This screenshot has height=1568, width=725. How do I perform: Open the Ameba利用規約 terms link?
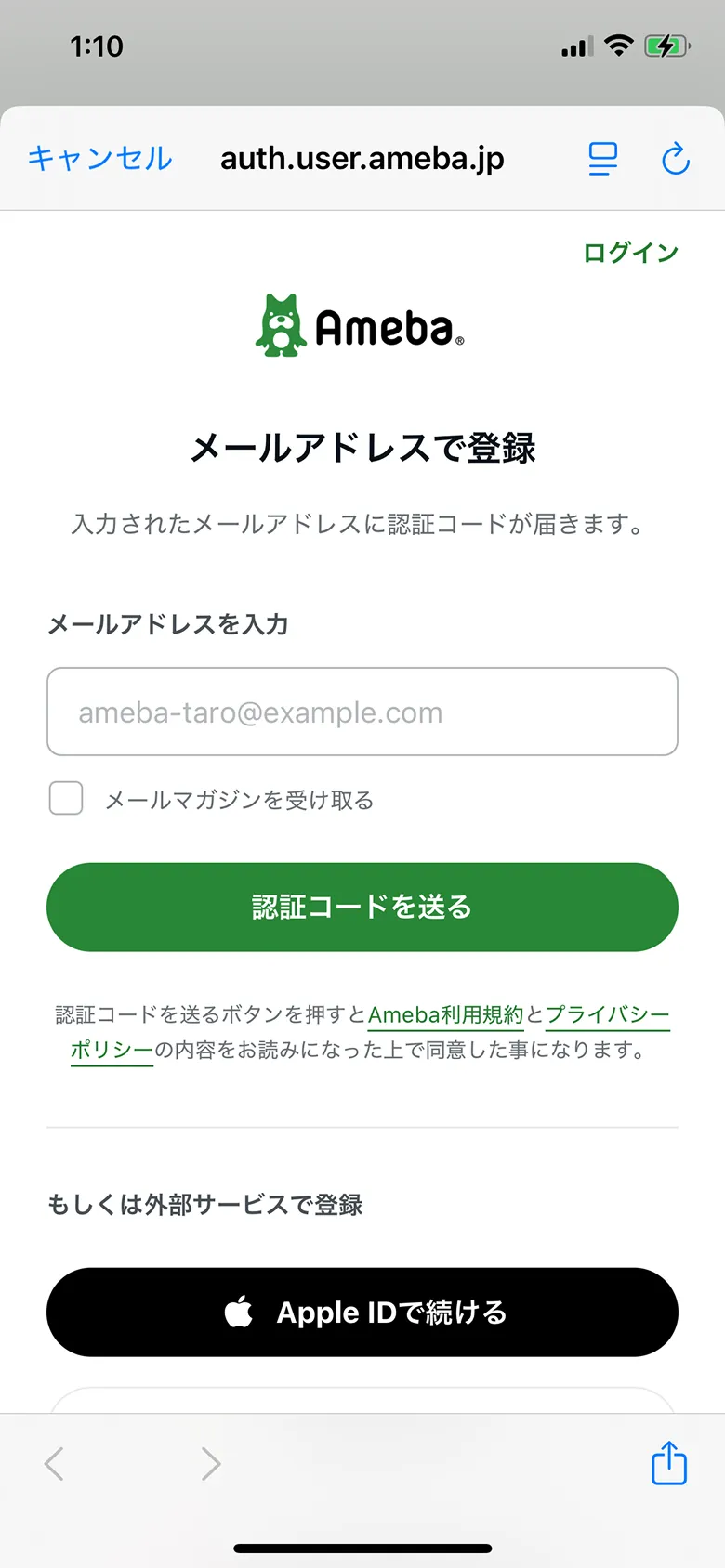point(446,1014)
